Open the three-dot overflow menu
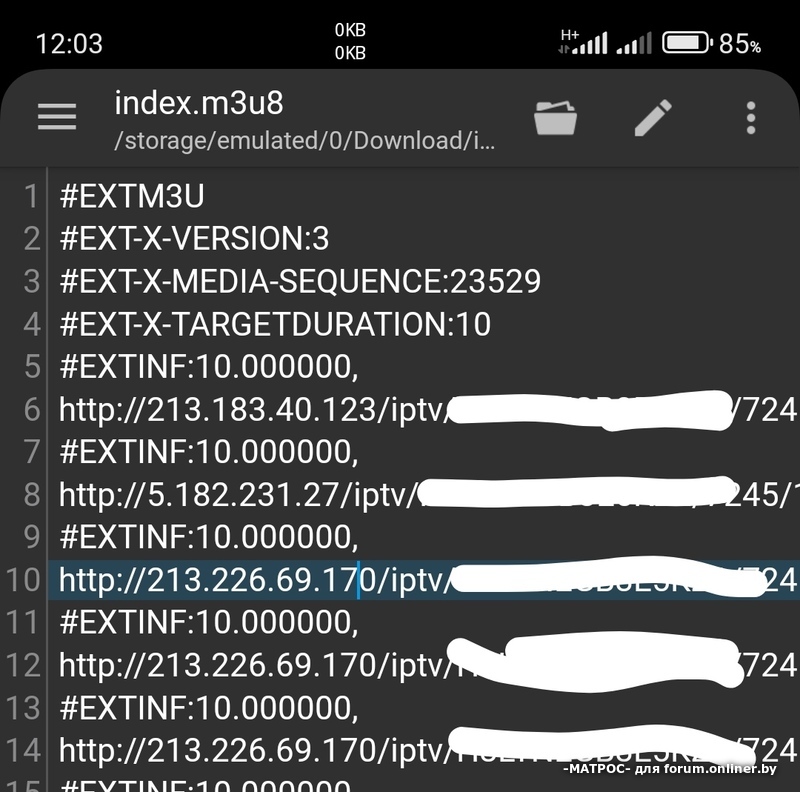The height and width of the screenshot is (792, 800). [751, 118]
